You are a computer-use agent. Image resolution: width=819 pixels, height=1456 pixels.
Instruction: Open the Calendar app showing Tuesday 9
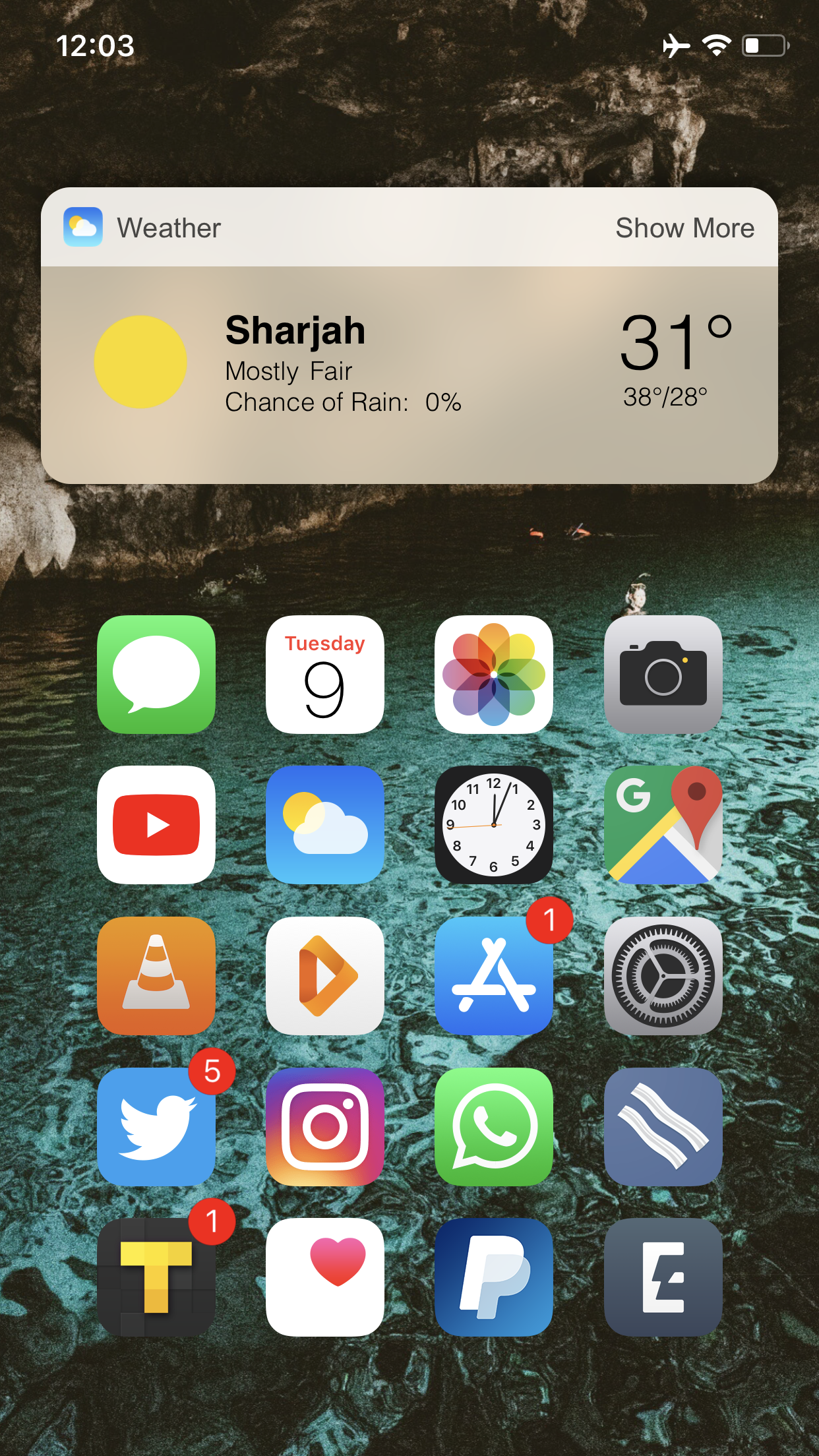[x=325, y=675]
